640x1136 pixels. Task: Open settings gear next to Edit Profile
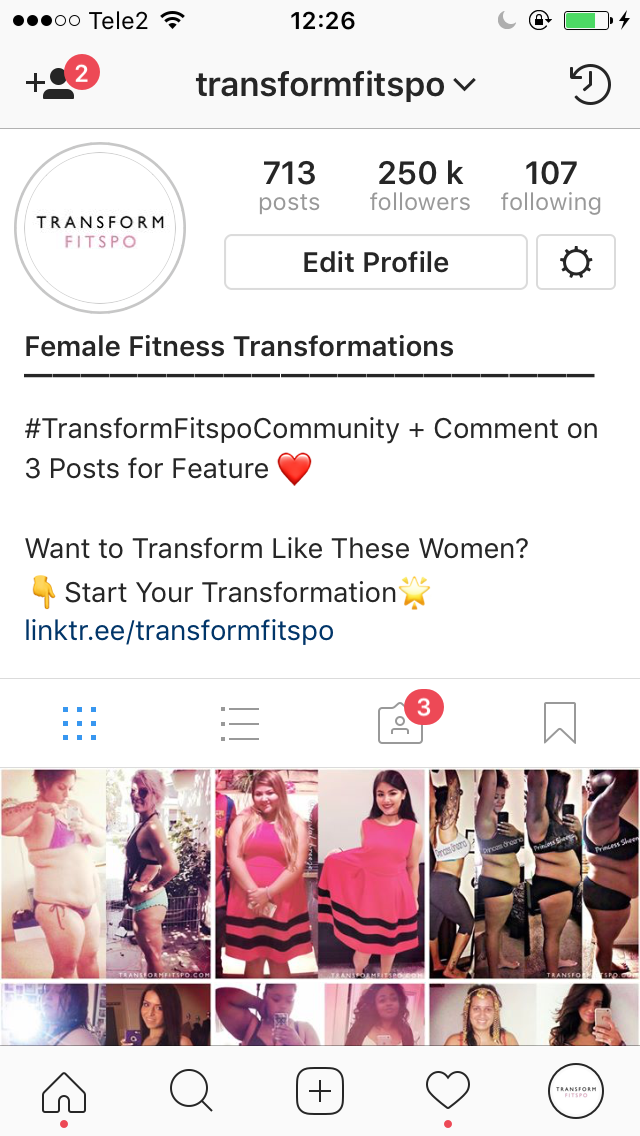(x=575, y=262)
